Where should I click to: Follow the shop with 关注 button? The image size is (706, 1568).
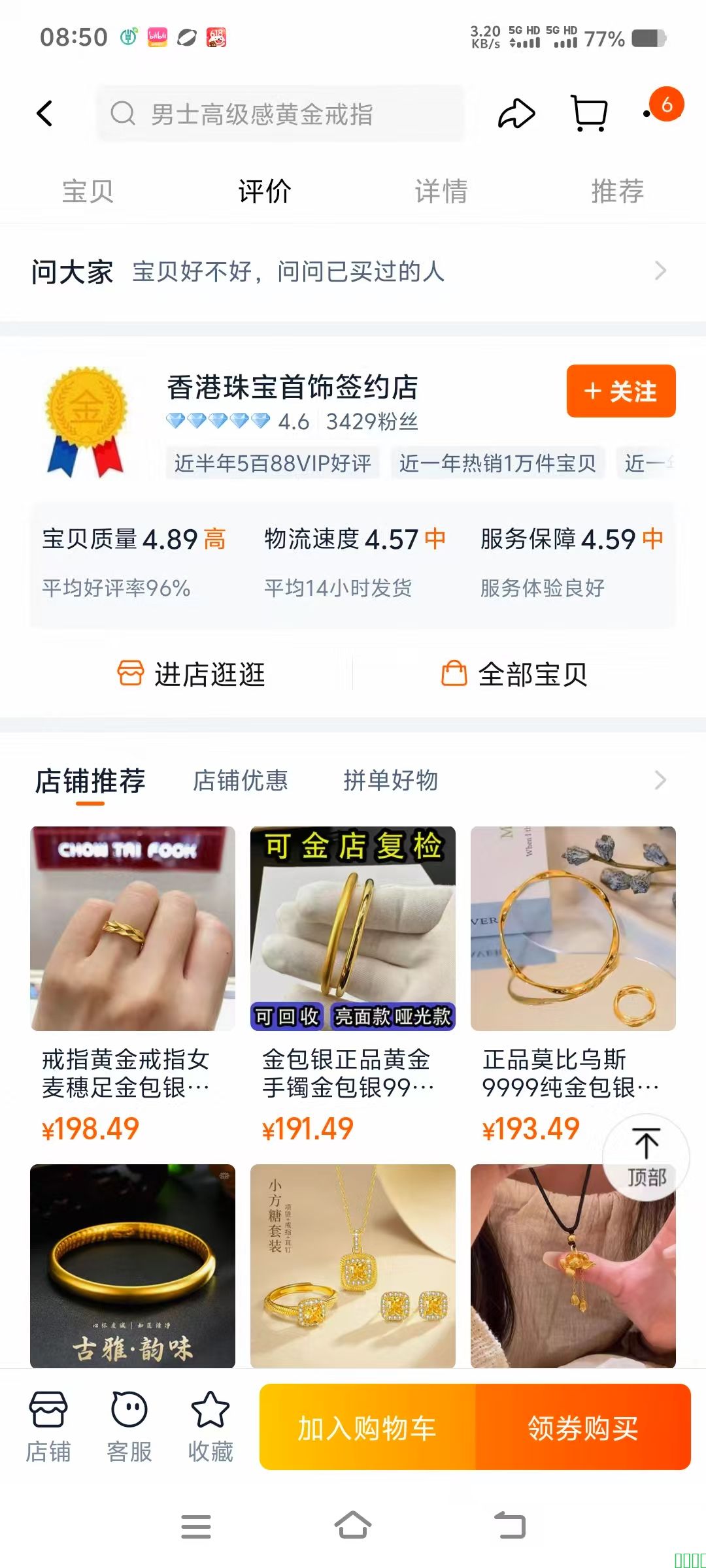click(x=620, y=391)
